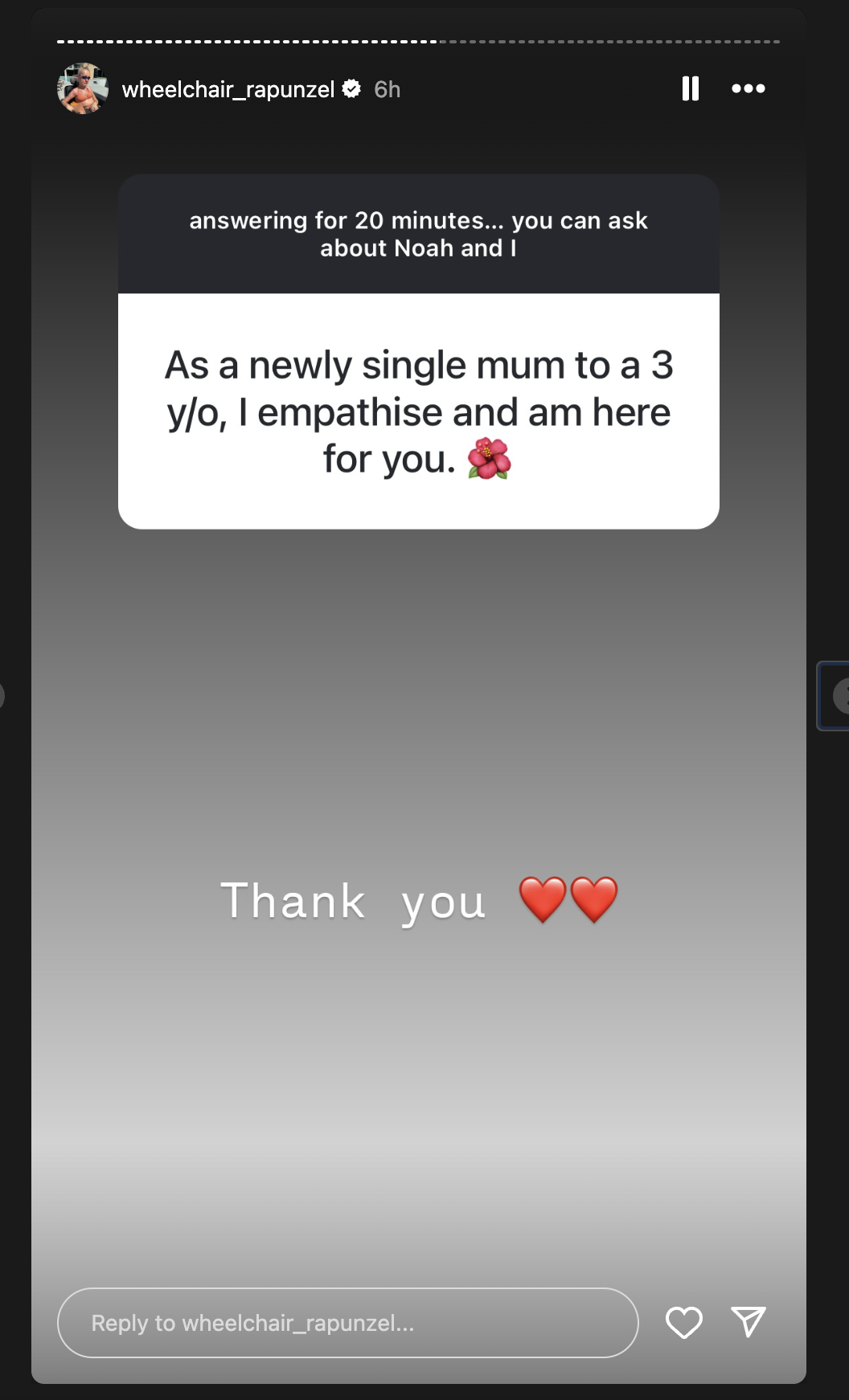
Task: Tap the wheelchair_rapunzel username
Action: point(228,89)
